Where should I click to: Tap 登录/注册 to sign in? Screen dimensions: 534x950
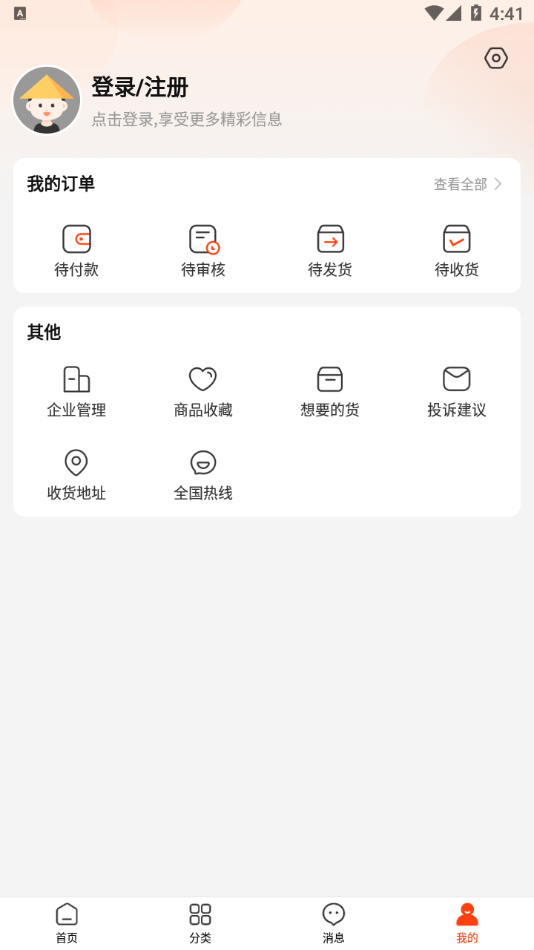(x=140, y=87)
